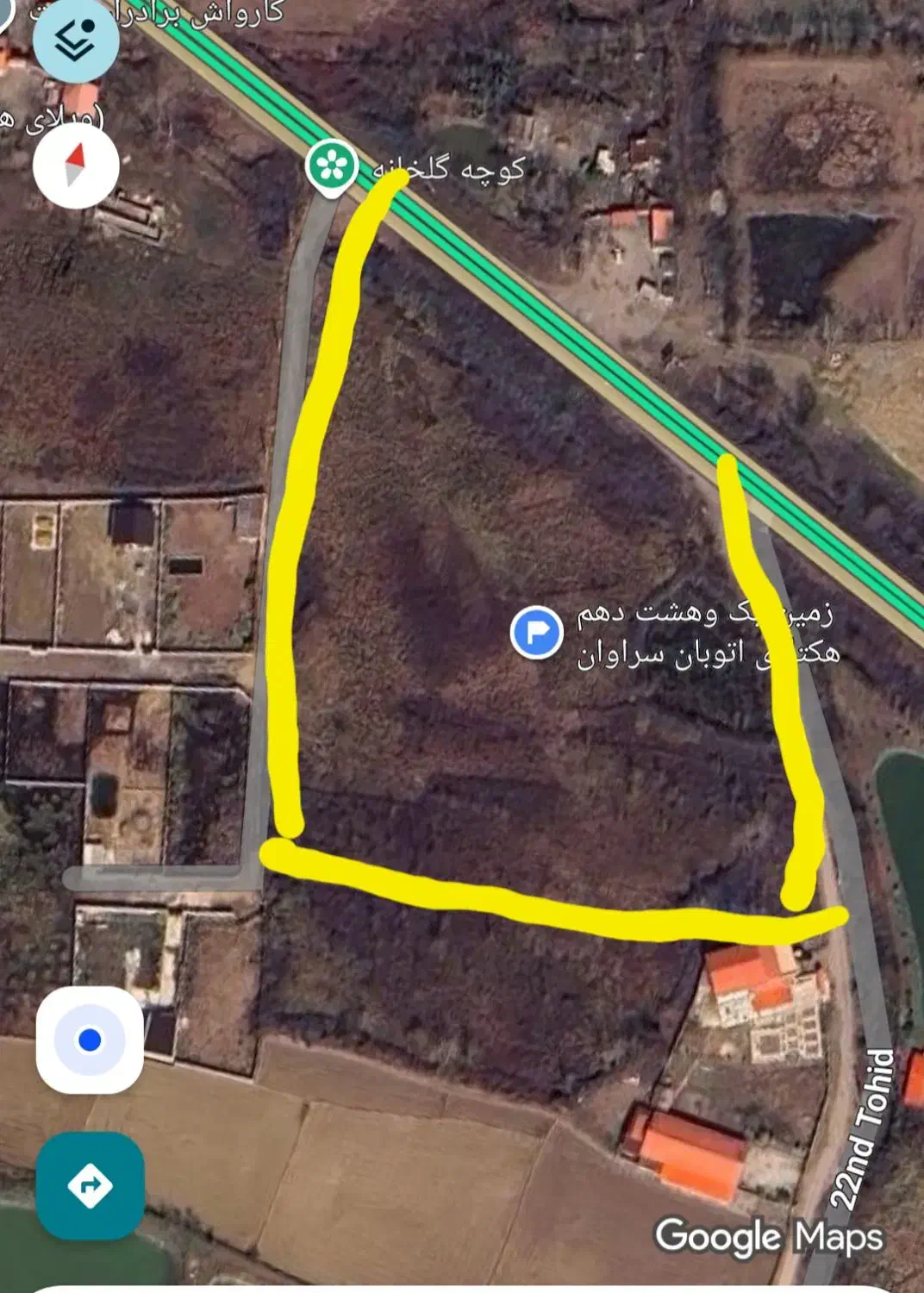Center the map on my location
Image resolution: width=924 pixels, height=1293 pixels.
pyautogui.click(x=90, y=1040)
